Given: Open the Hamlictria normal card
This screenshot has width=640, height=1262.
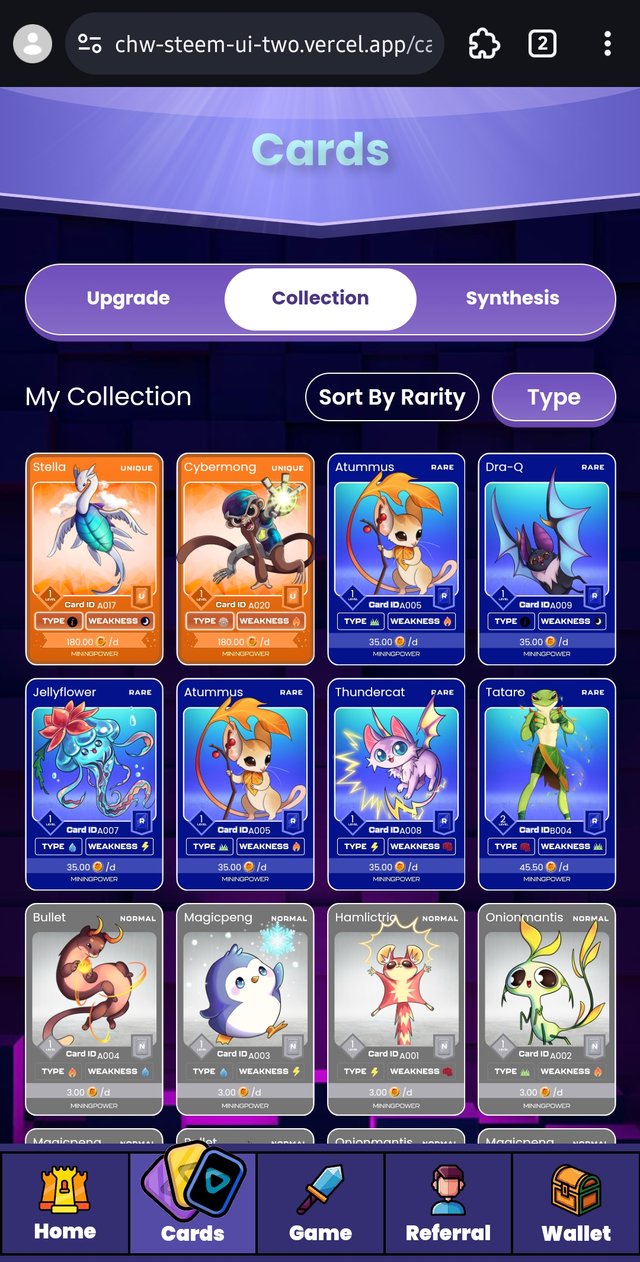Looking at the screenshot, I should click(396, 1008).
